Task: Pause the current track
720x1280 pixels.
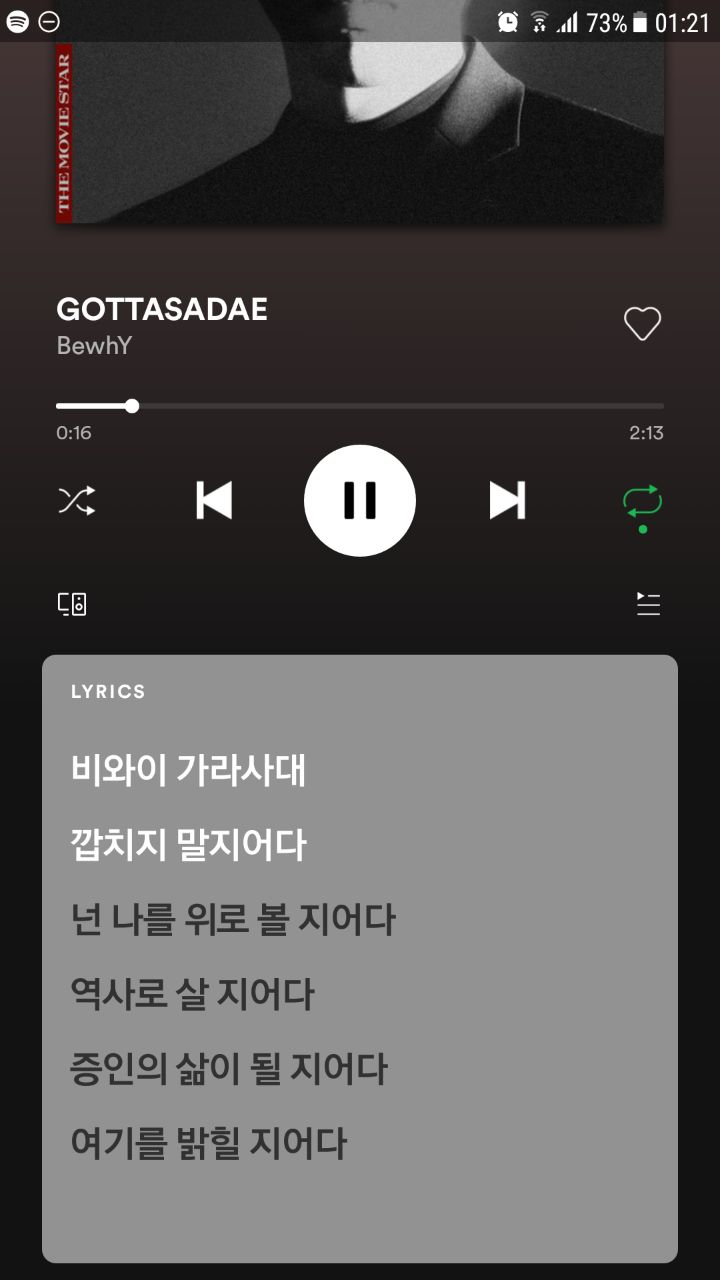Action: tap(360, 500)
